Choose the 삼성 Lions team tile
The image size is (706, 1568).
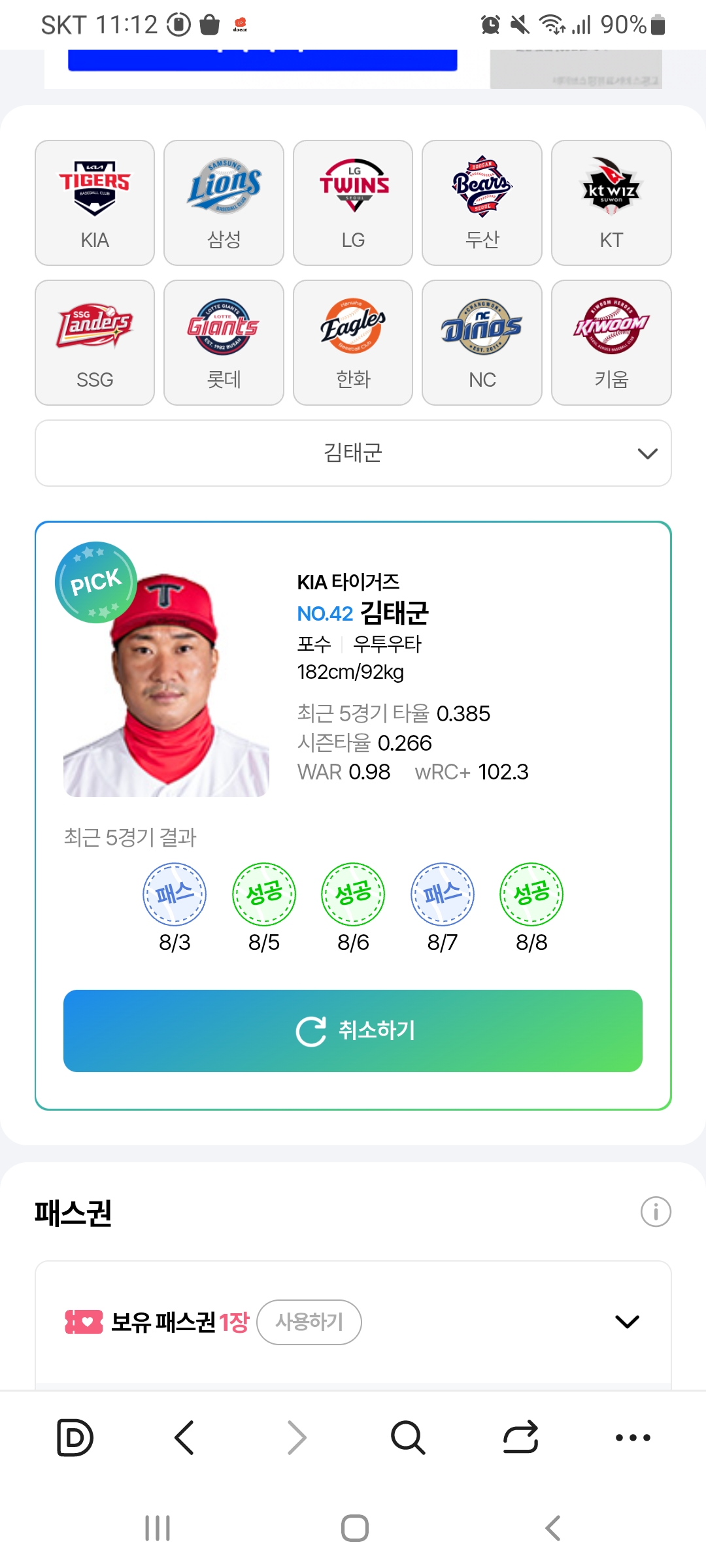[224, 203]
